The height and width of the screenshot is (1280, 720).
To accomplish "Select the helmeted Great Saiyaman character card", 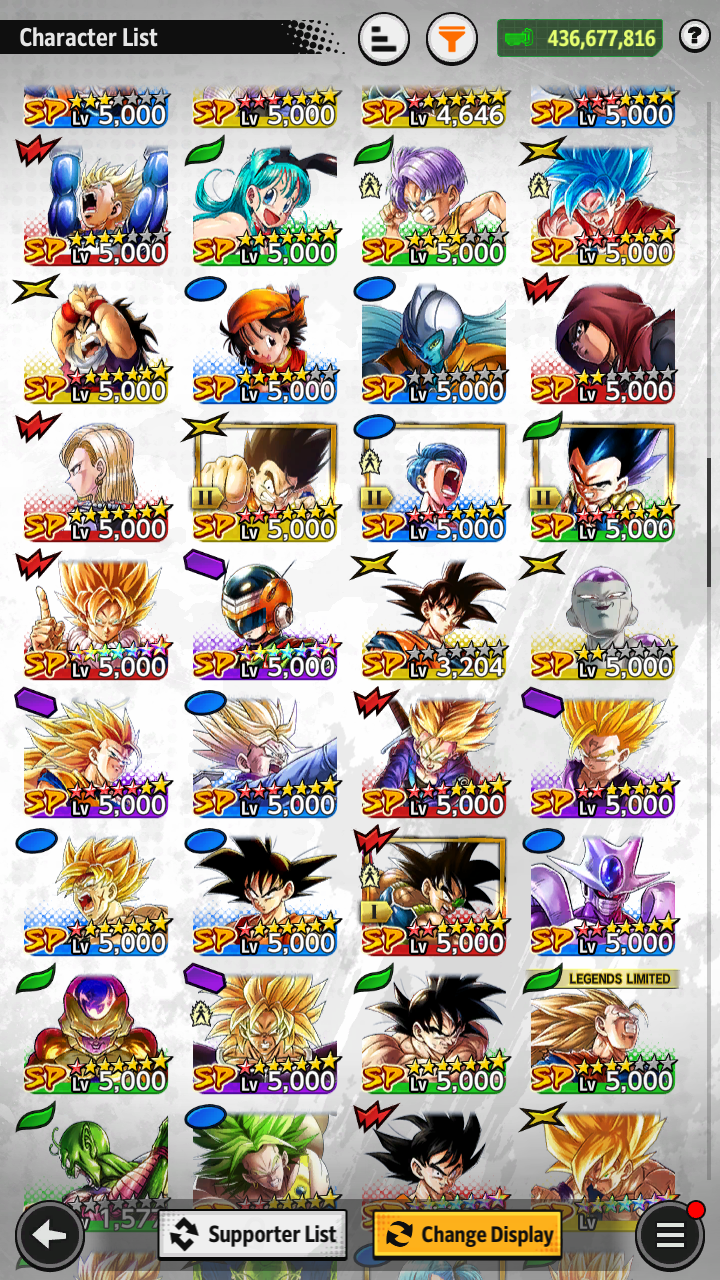I will 264,617.
